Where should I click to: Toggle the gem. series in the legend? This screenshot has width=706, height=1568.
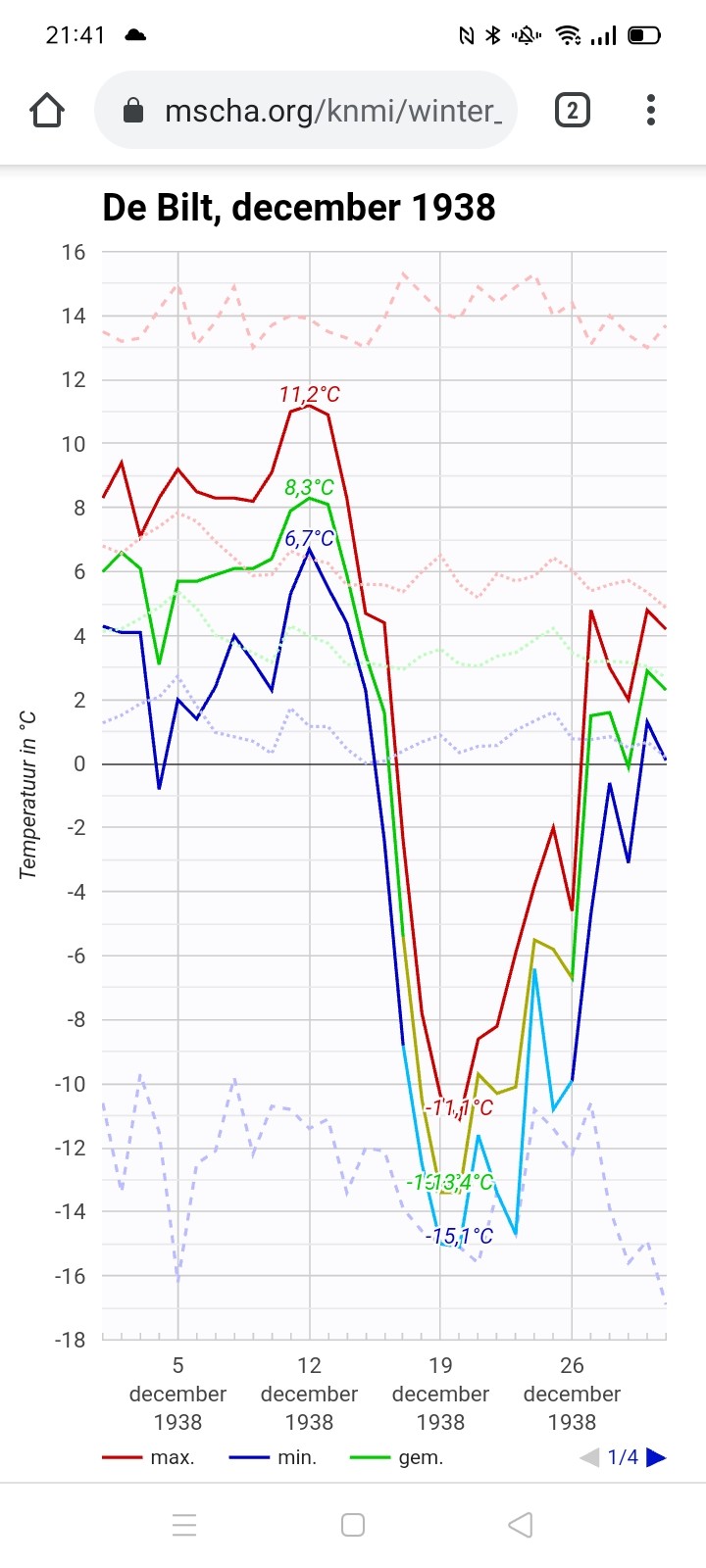tap(397, 1458)
